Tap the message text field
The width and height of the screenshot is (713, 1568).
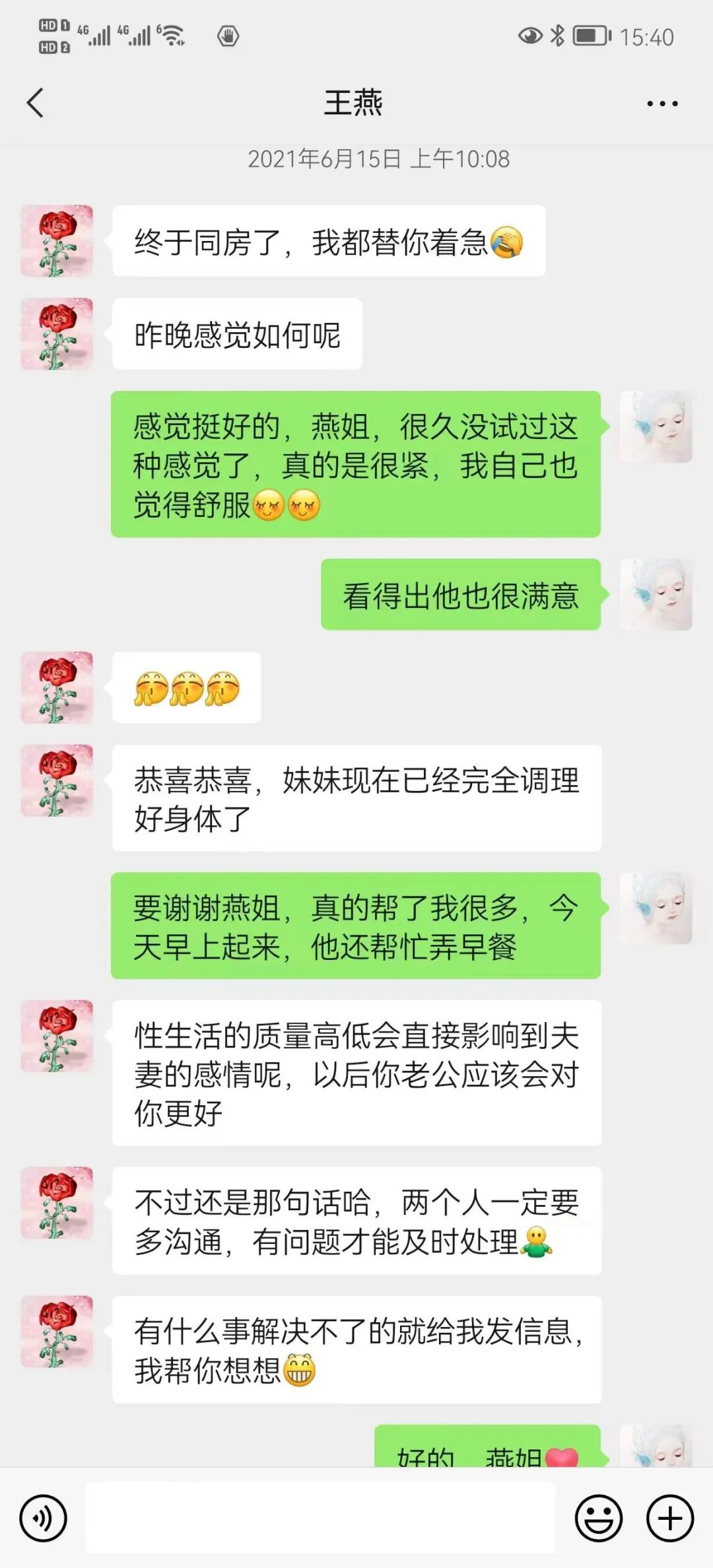(321, 1518)
